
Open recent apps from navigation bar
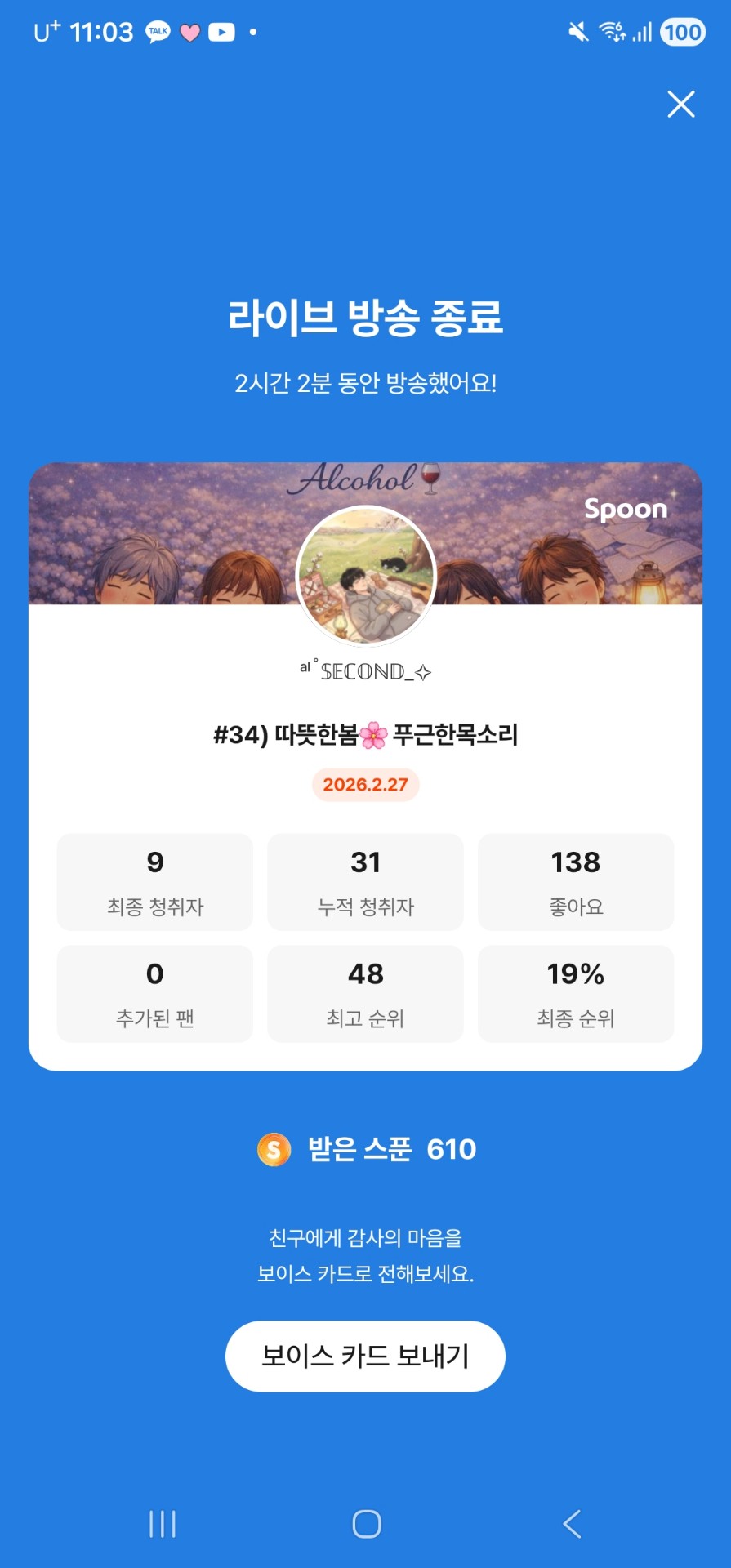(x=163, y=1524)
